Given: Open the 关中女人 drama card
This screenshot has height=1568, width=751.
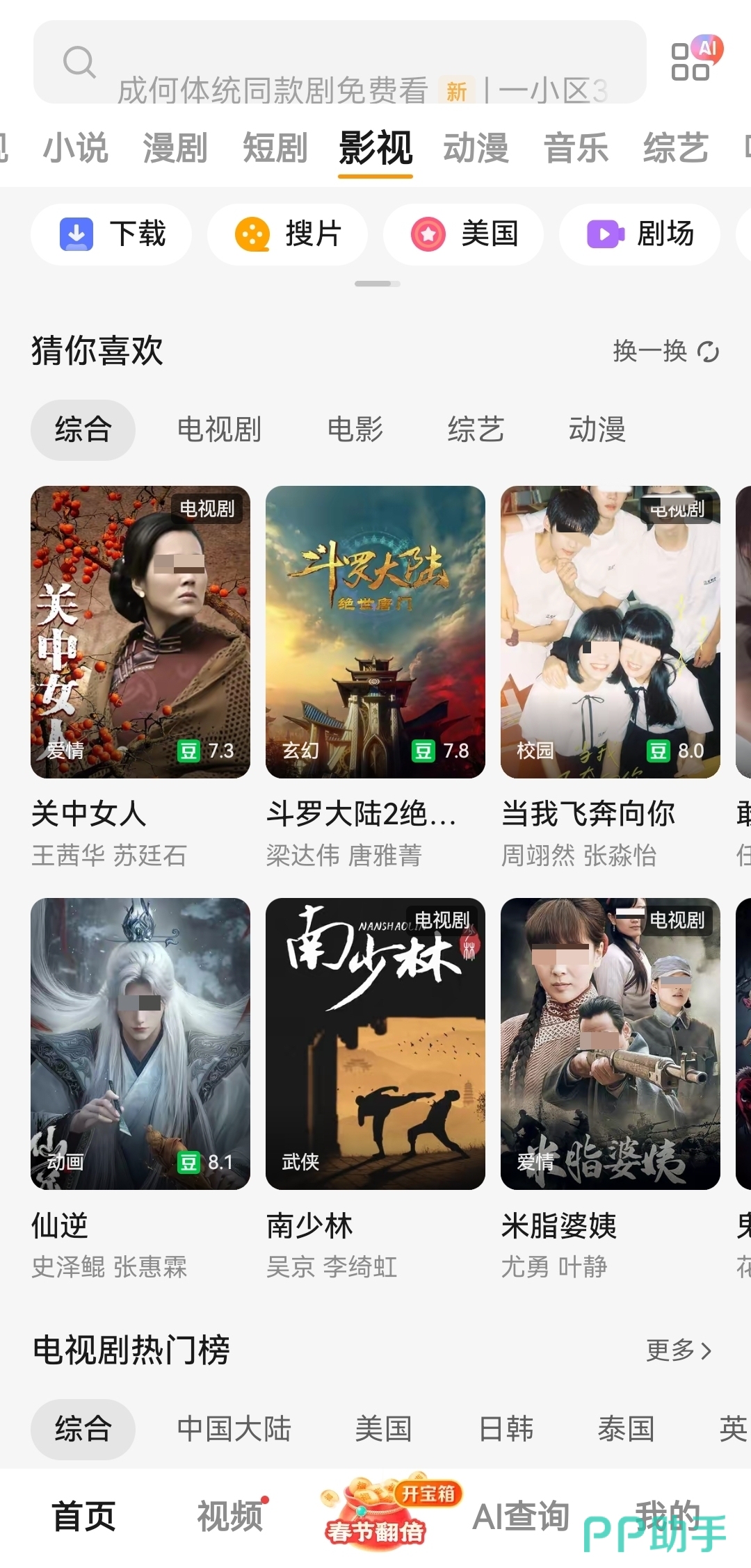Looking at the screenshot, I should [140, 631].
